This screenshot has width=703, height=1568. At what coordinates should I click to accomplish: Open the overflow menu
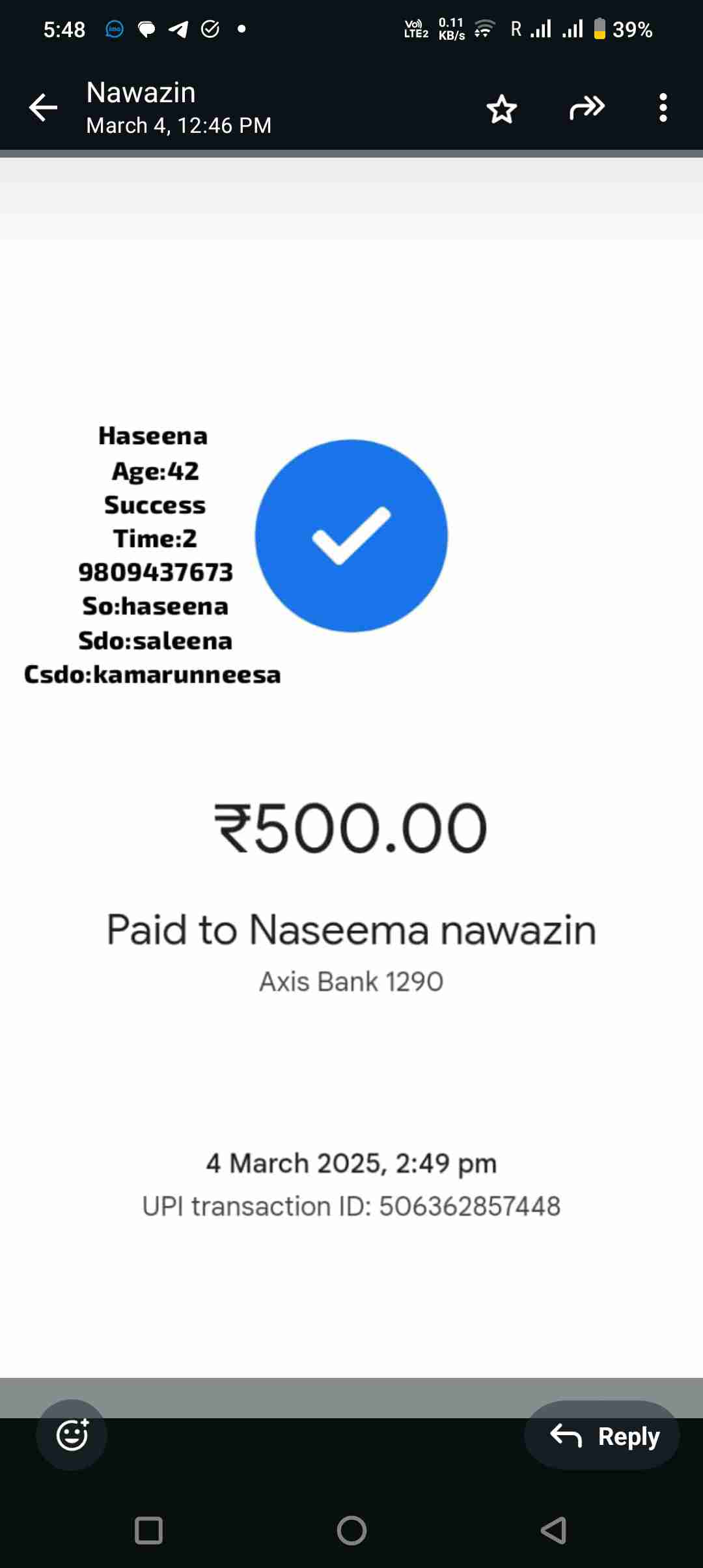[663, 107]
